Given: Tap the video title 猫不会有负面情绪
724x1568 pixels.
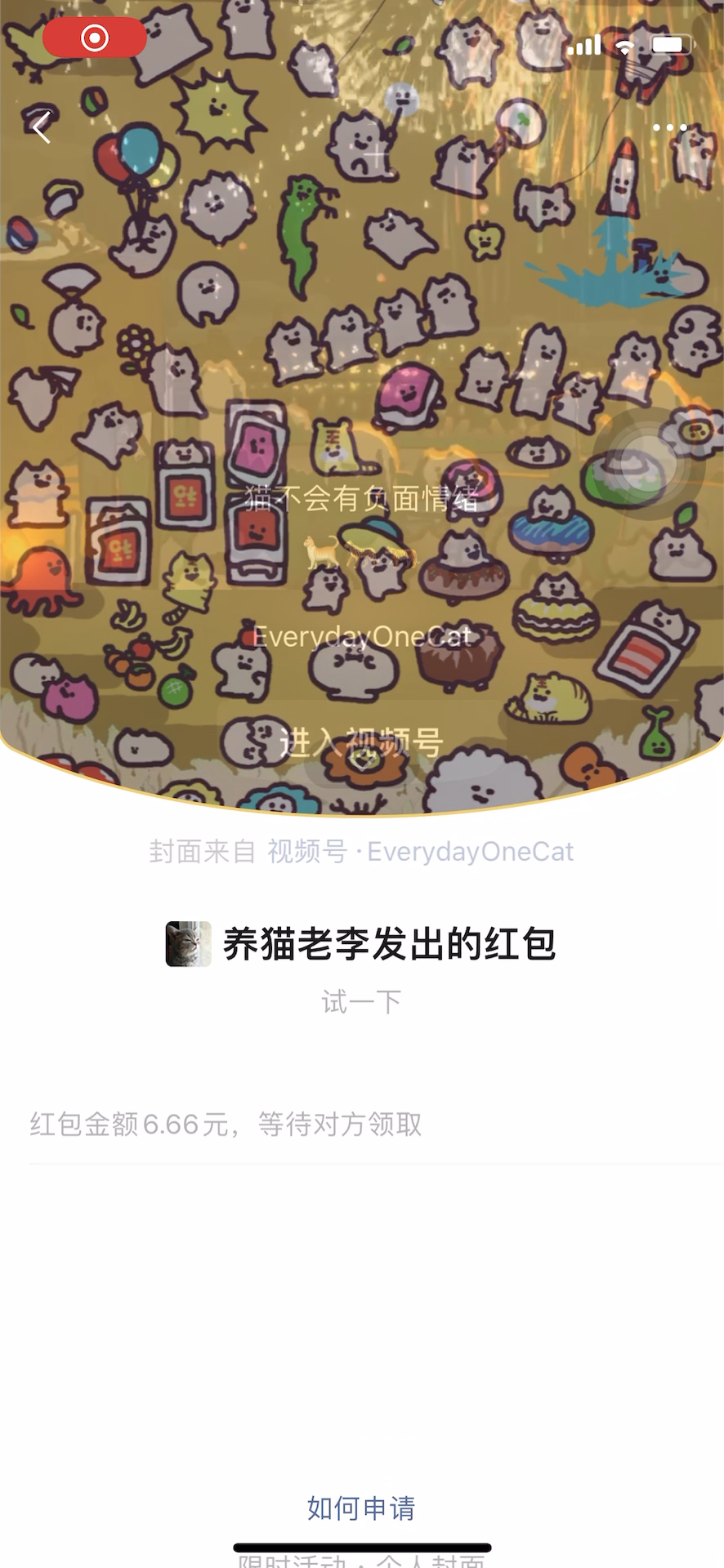Looking at the screenshot, I should pos(362,501).
